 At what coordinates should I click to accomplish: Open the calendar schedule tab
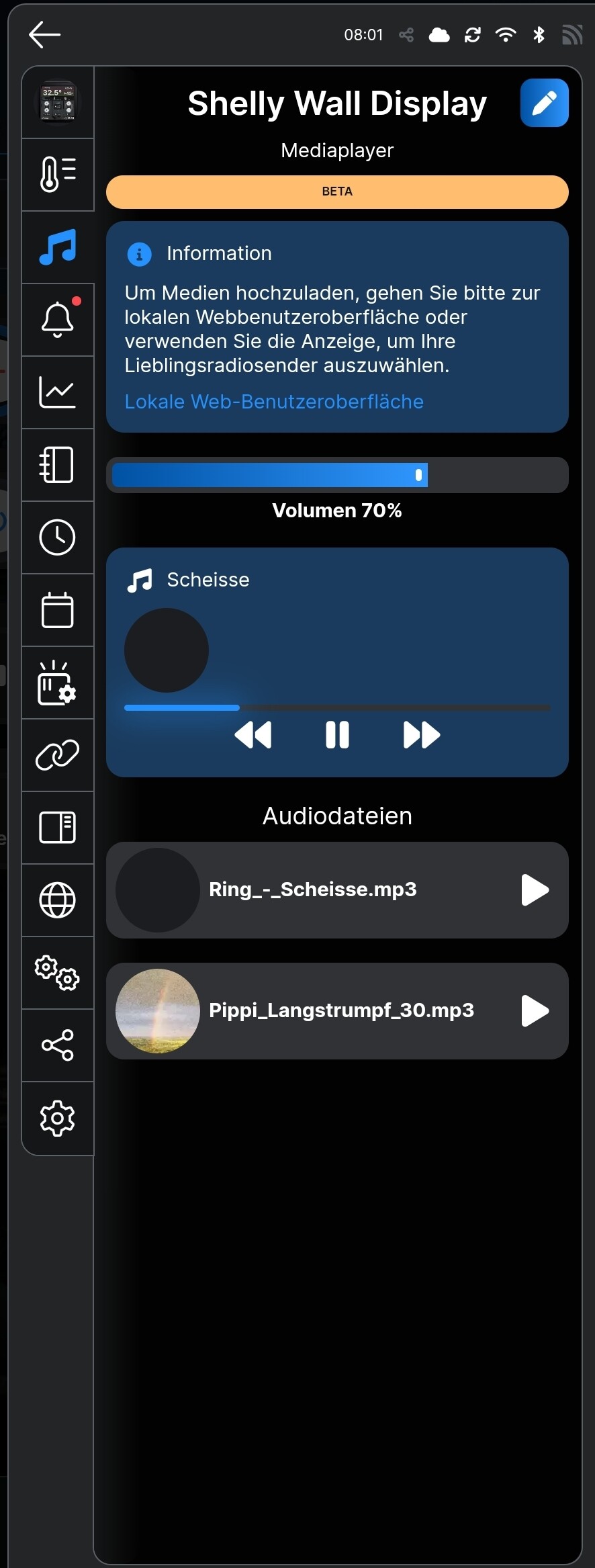point(58,610)
